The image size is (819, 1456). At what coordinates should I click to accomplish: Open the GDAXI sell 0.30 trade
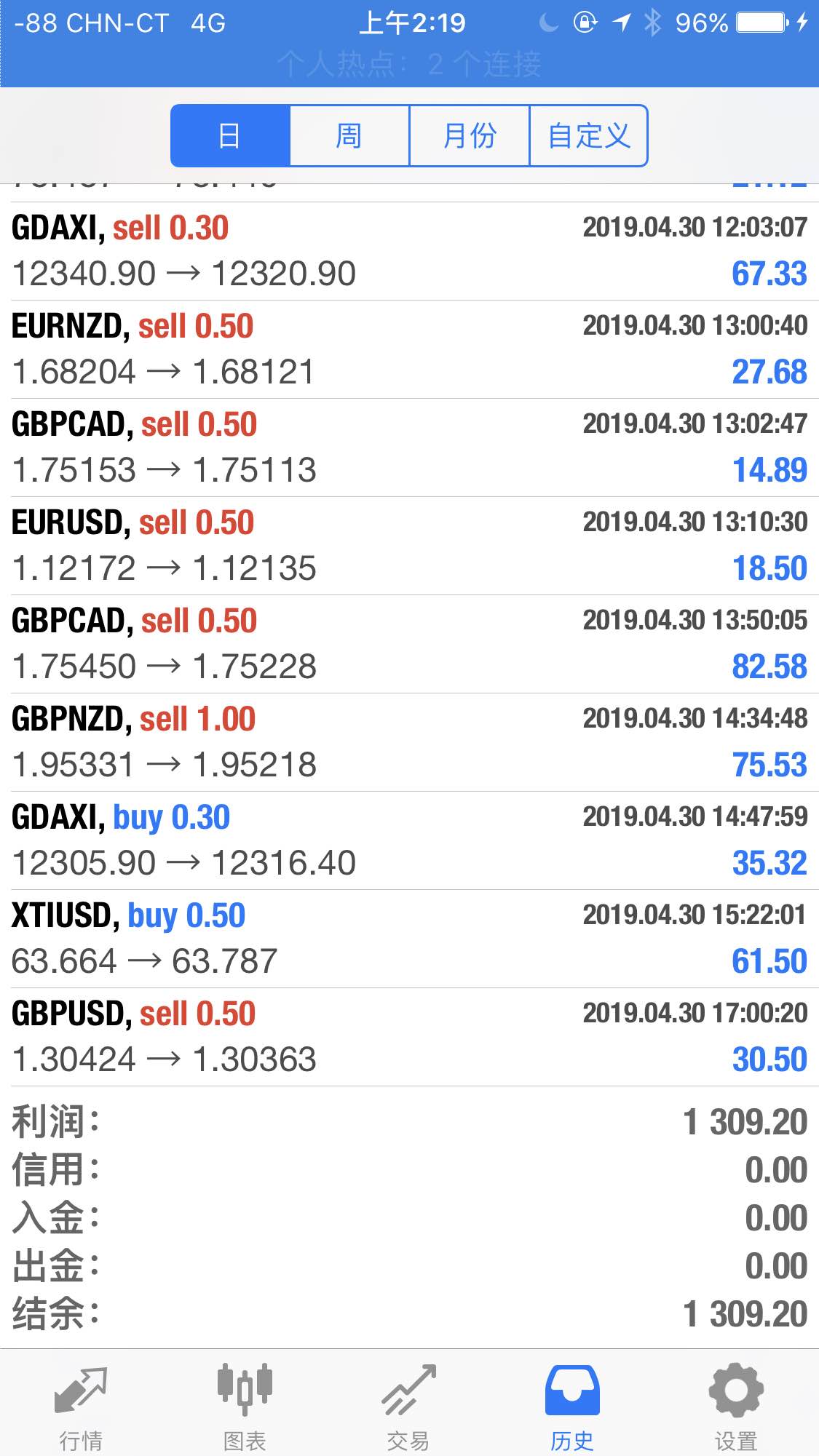409,251
